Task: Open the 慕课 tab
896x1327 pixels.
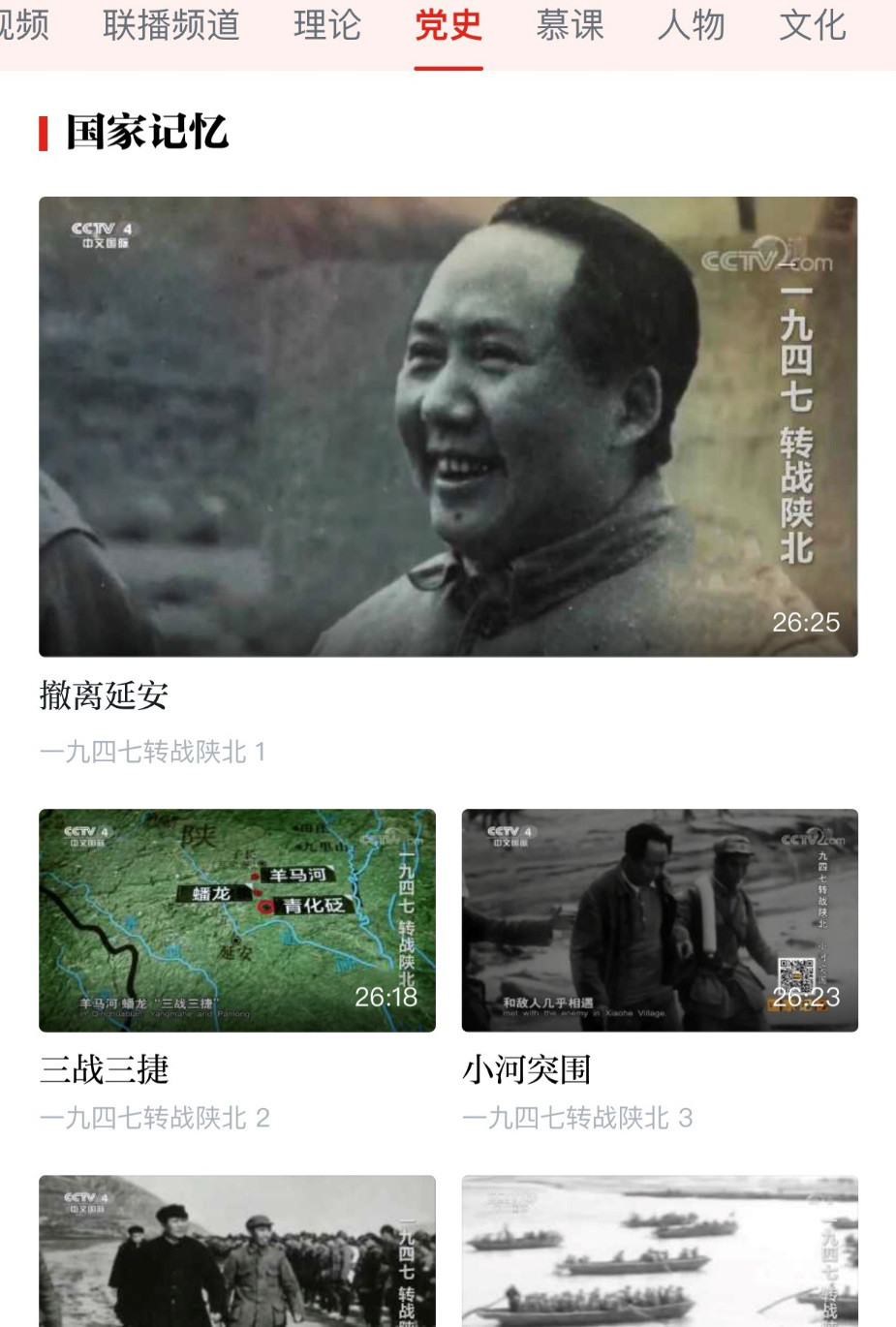Action: point(570,25)
